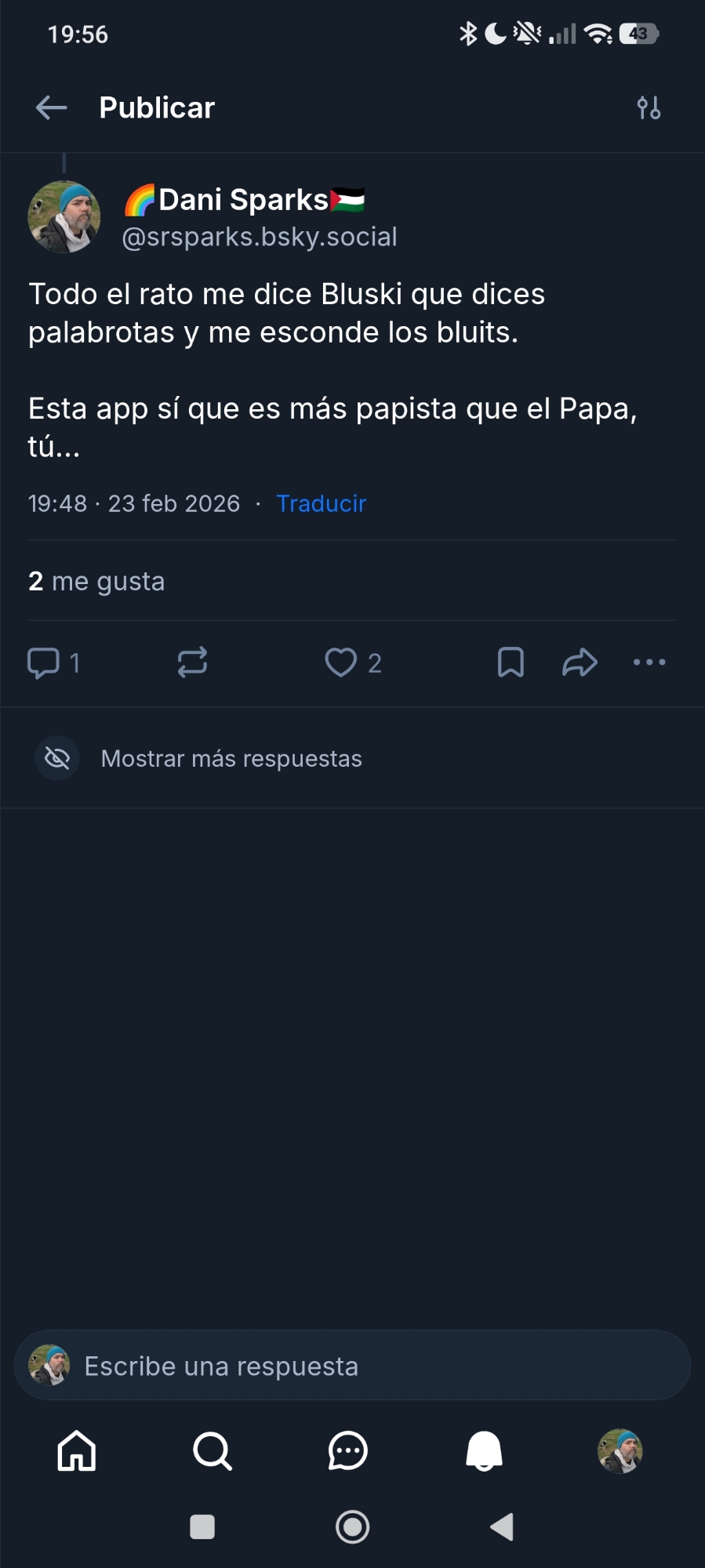Tap the Escribe una respuesta field
Screen dimensions: 705x1568
coord(353,1366)
